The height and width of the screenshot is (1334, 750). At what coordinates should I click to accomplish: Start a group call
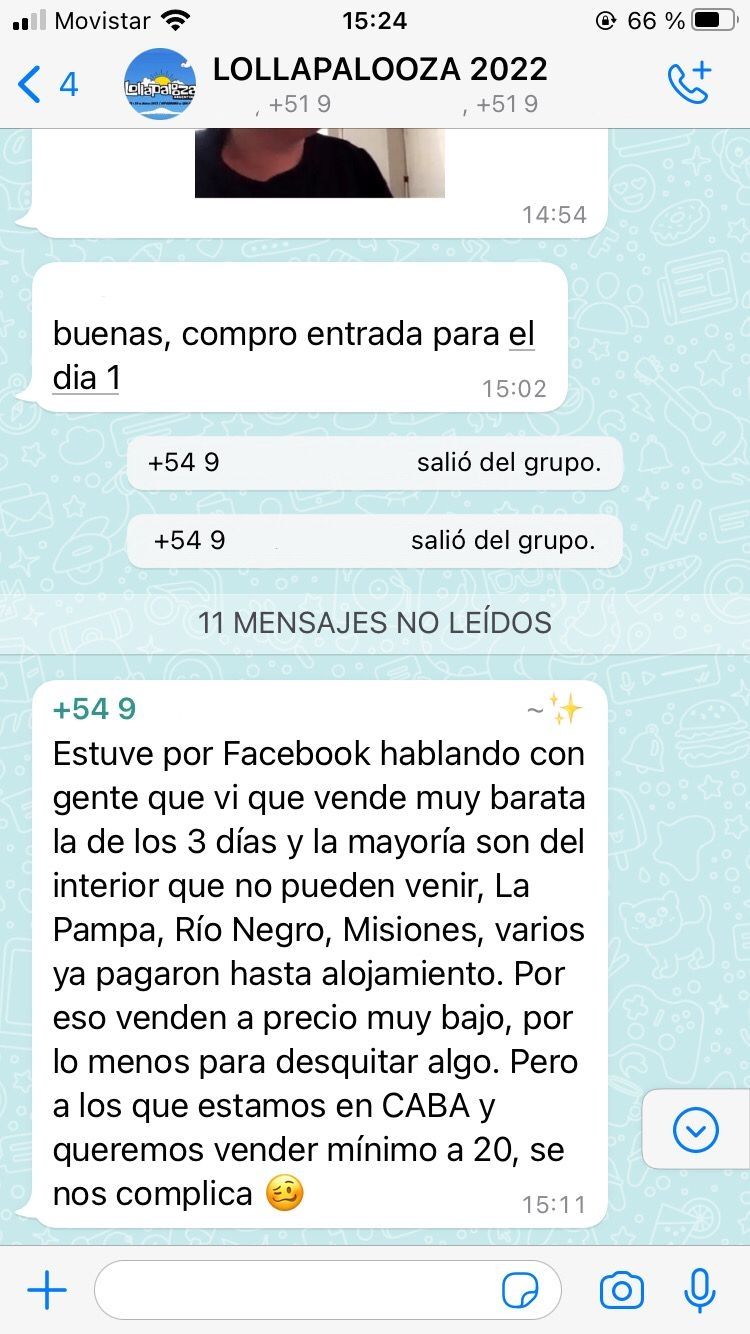click(688, 84)
